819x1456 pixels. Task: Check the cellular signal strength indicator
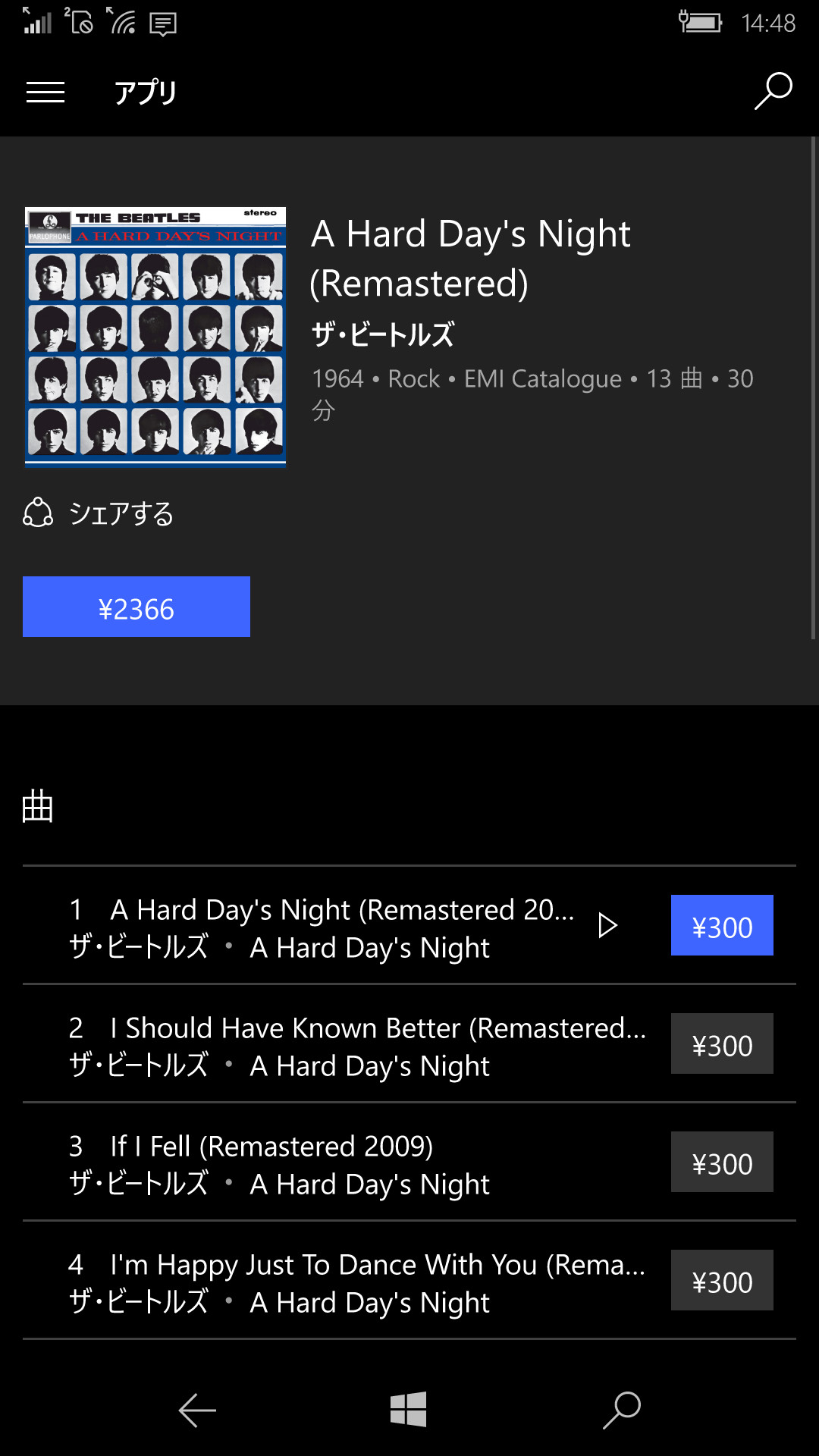tap(36, 23)
